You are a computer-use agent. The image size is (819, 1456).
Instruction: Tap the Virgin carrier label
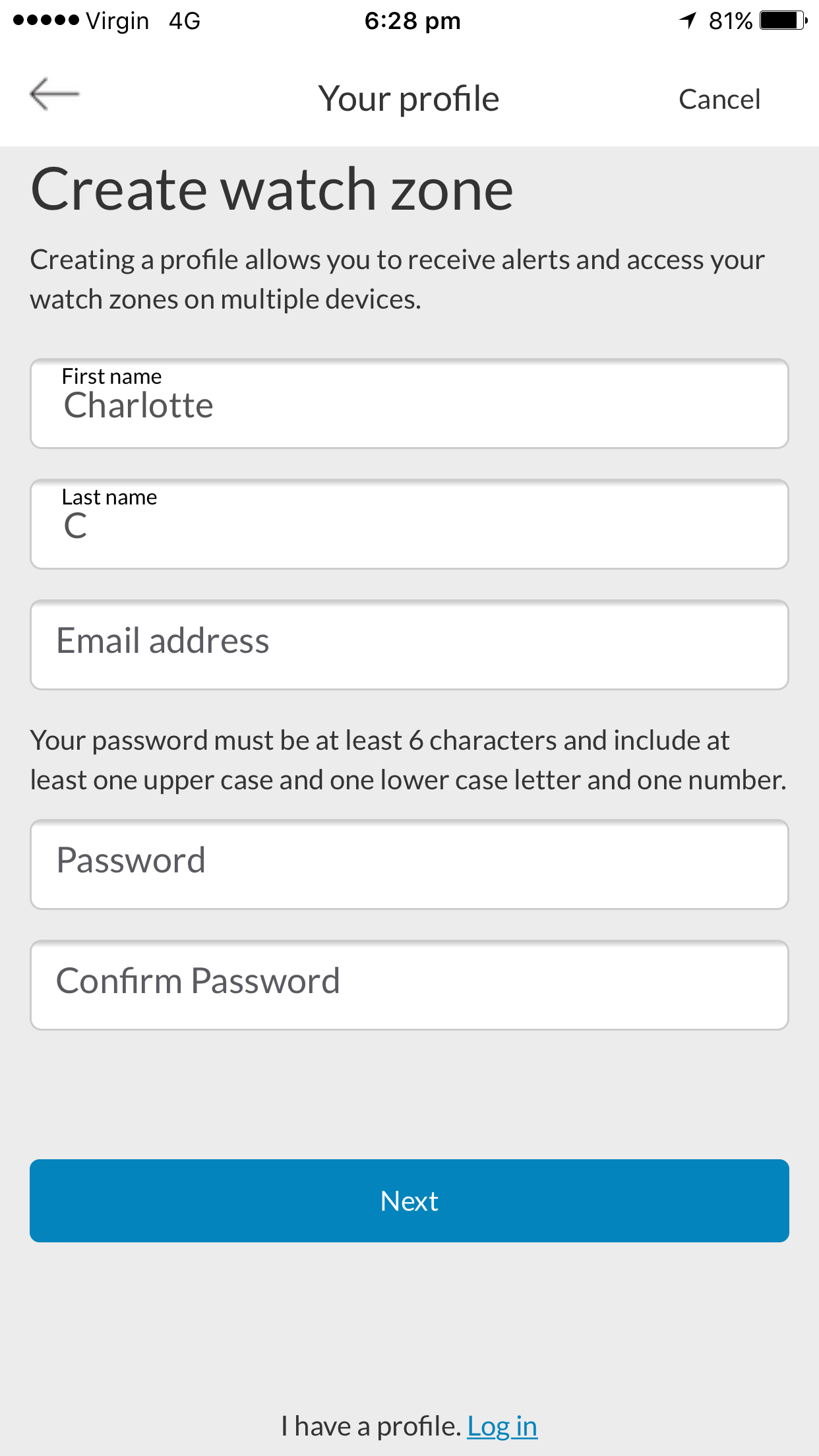[116, 20]
